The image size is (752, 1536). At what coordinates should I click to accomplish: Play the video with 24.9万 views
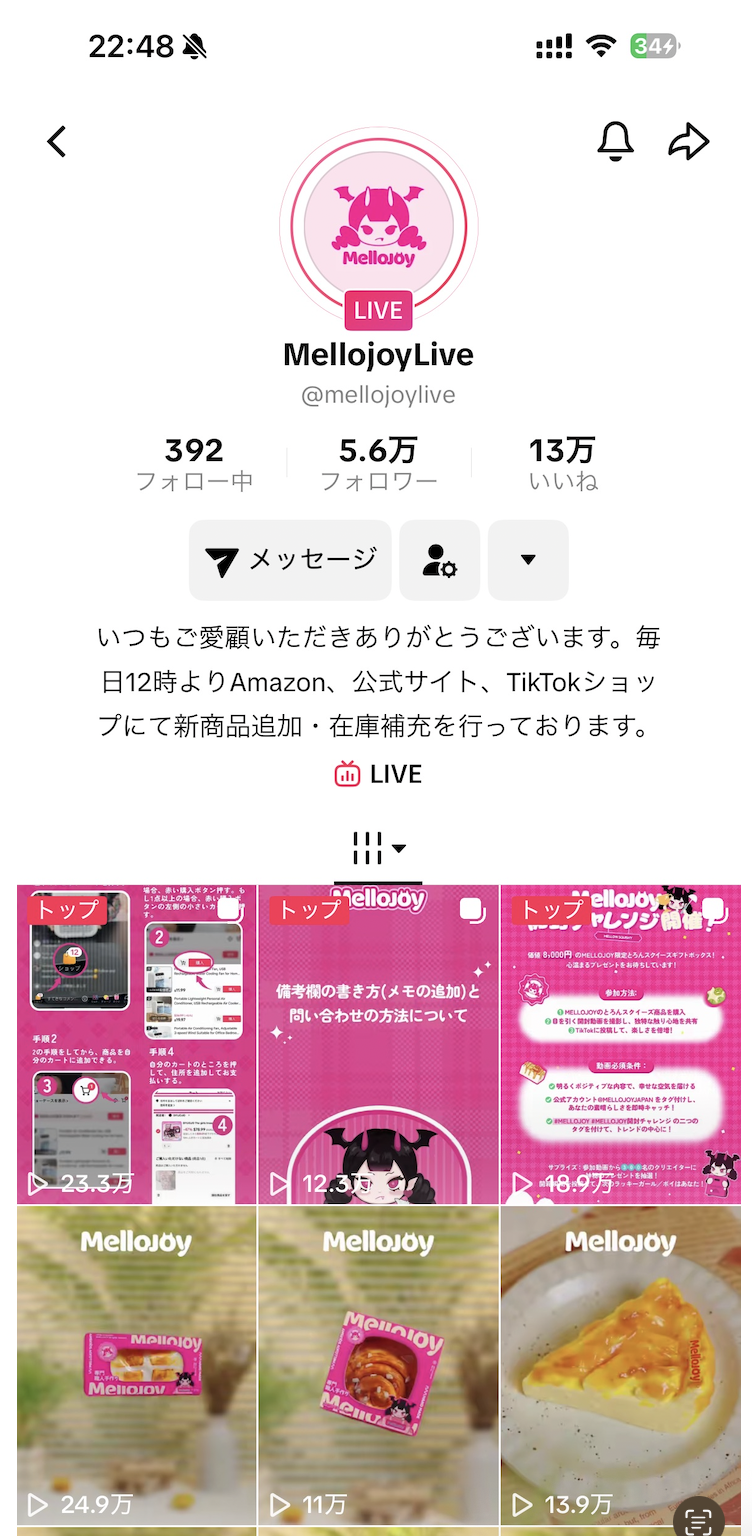click(x=136, y=1365)
